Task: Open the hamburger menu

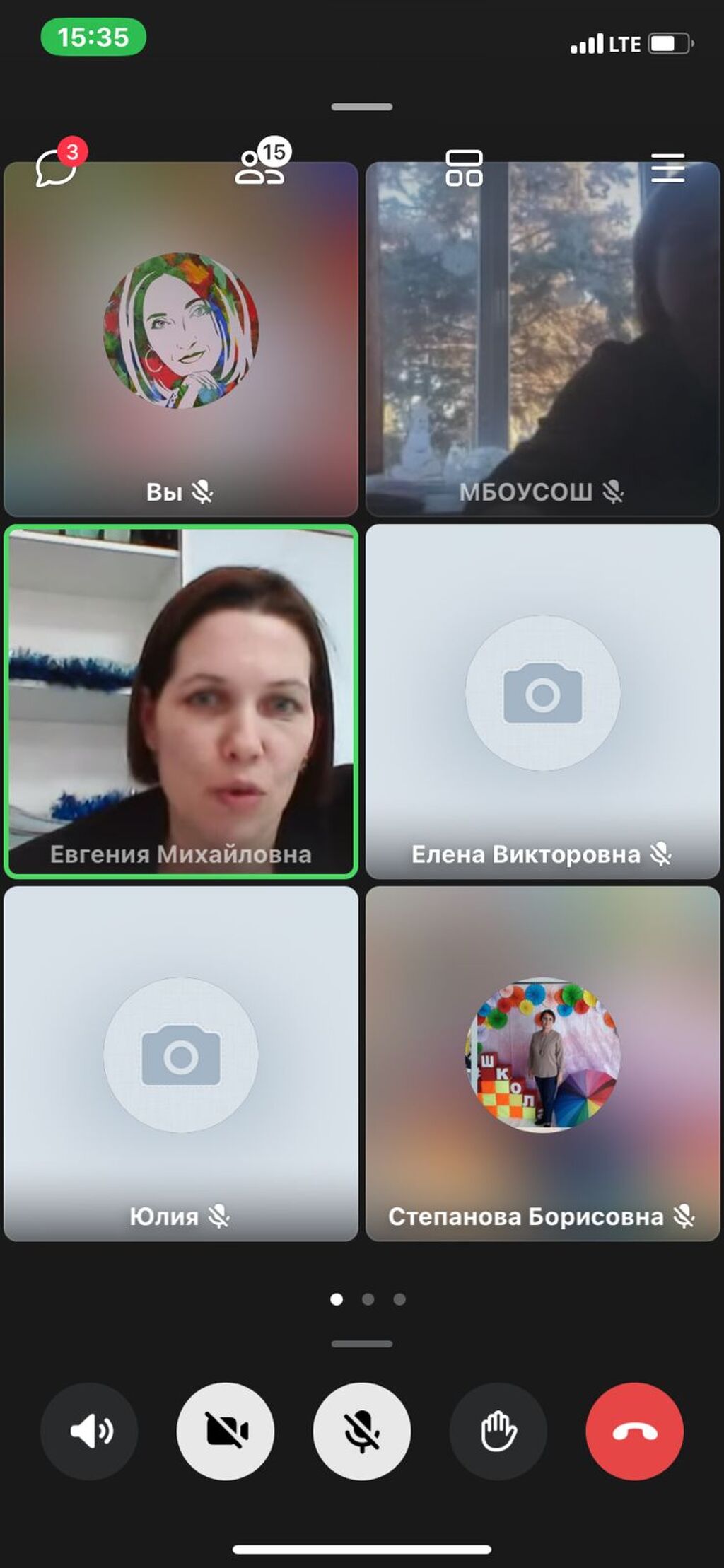Action: pos(667,168)
